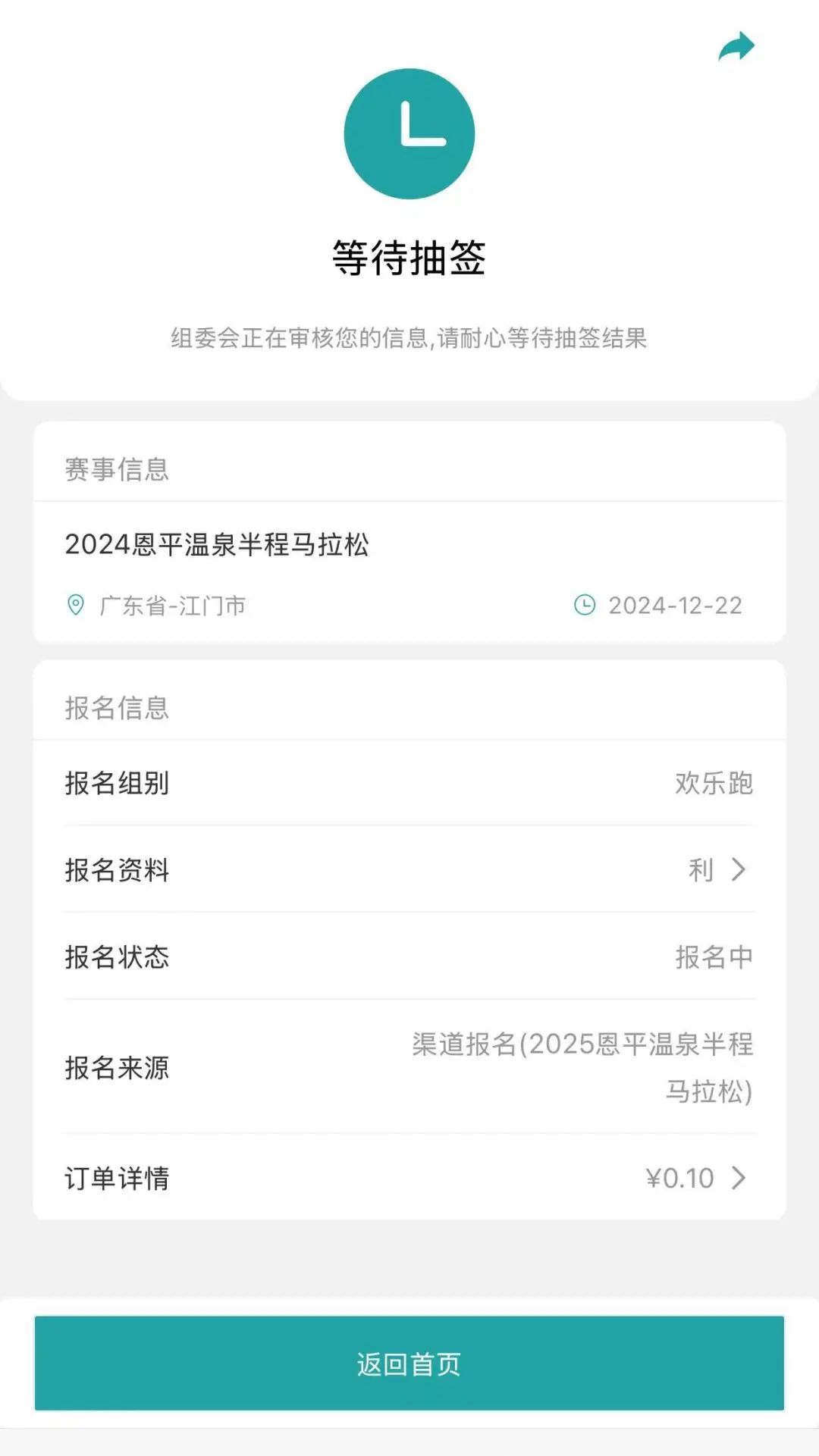
Task: Click the teal clock status icon
Action: 409,133
